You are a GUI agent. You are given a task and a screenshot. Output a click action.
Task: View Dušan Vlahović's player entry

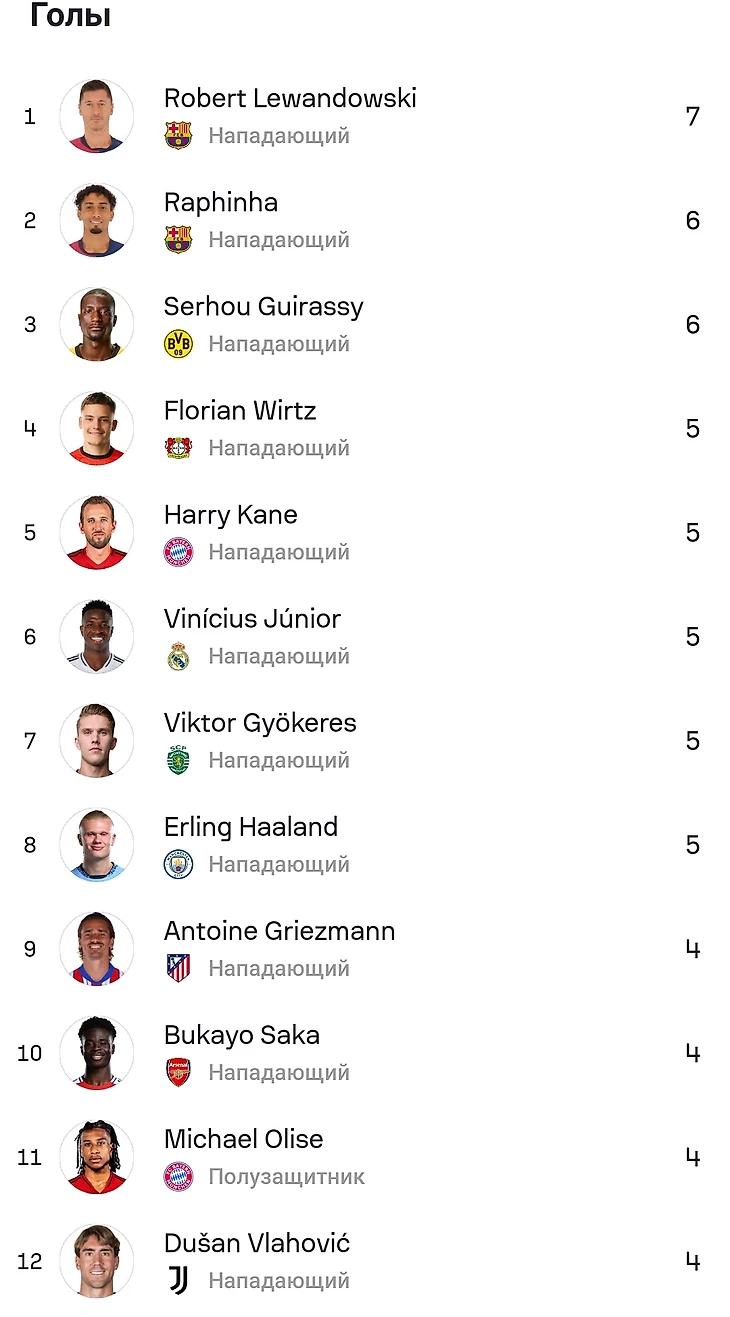pos(365,1260)
